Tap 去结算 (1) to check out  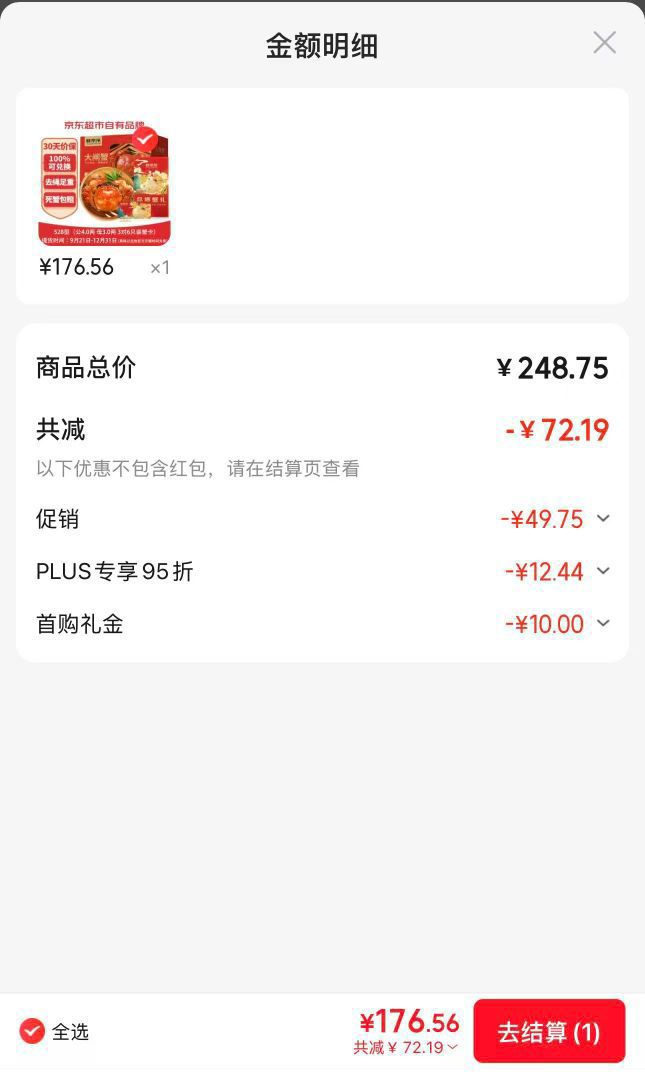coord(549,1031)
